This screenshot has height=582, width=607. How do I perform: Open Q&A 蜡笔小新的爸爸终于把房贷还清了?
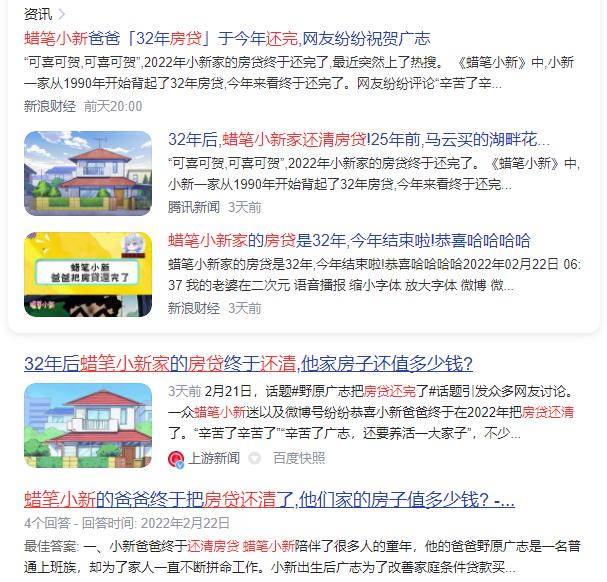(268, 498)
